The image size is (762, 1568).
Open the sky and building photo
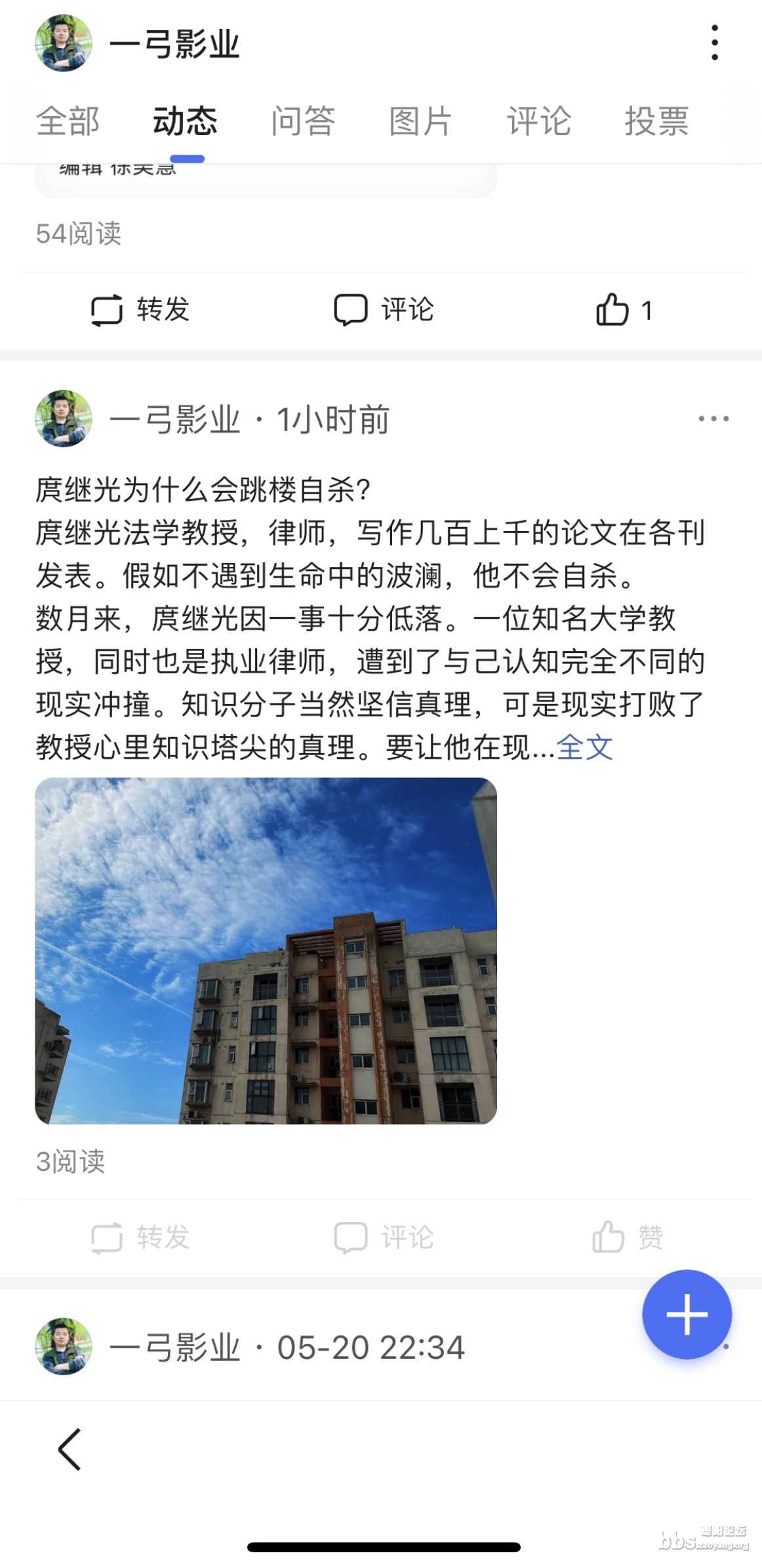pos(266,951)
